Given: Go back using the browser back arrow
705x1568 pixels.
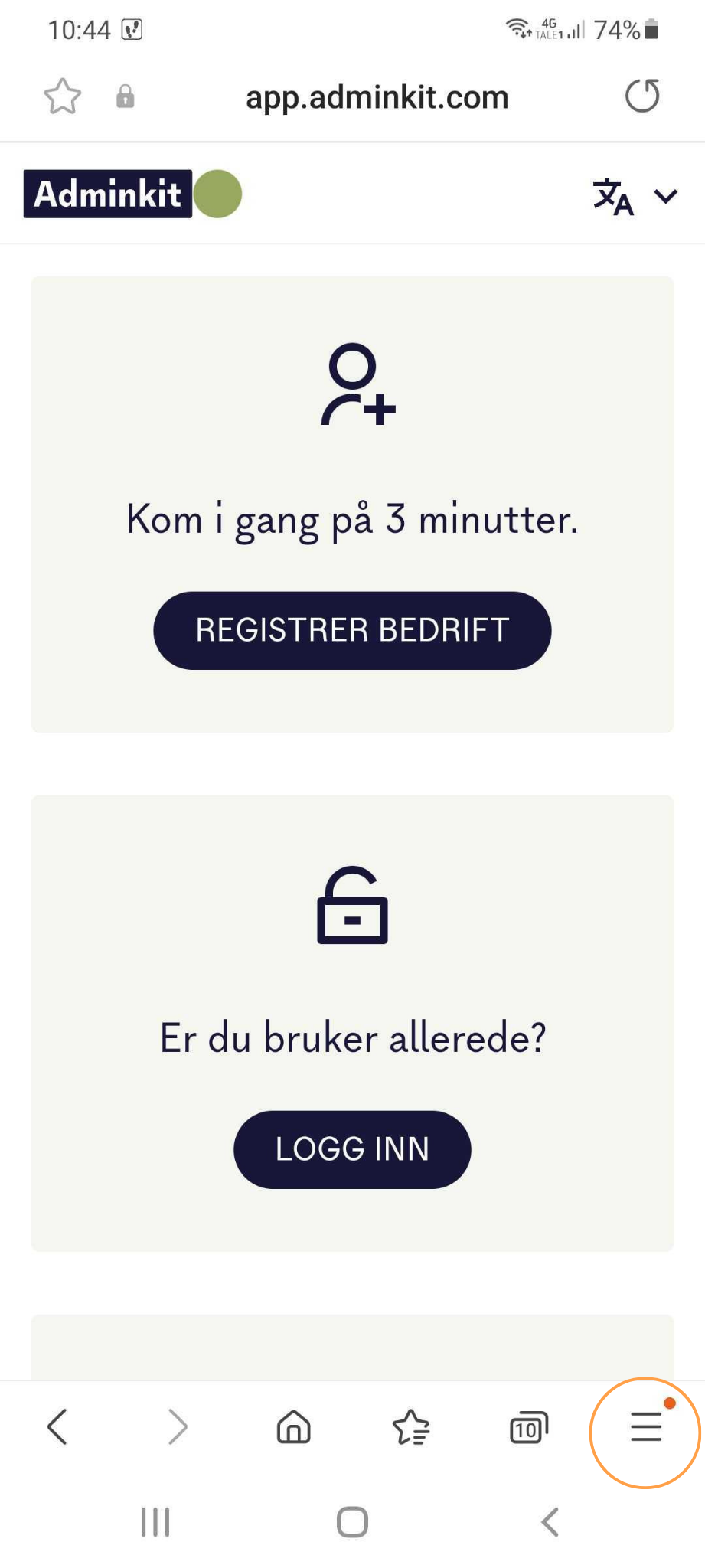Looking at the screenshot, I should (57, 1426).
